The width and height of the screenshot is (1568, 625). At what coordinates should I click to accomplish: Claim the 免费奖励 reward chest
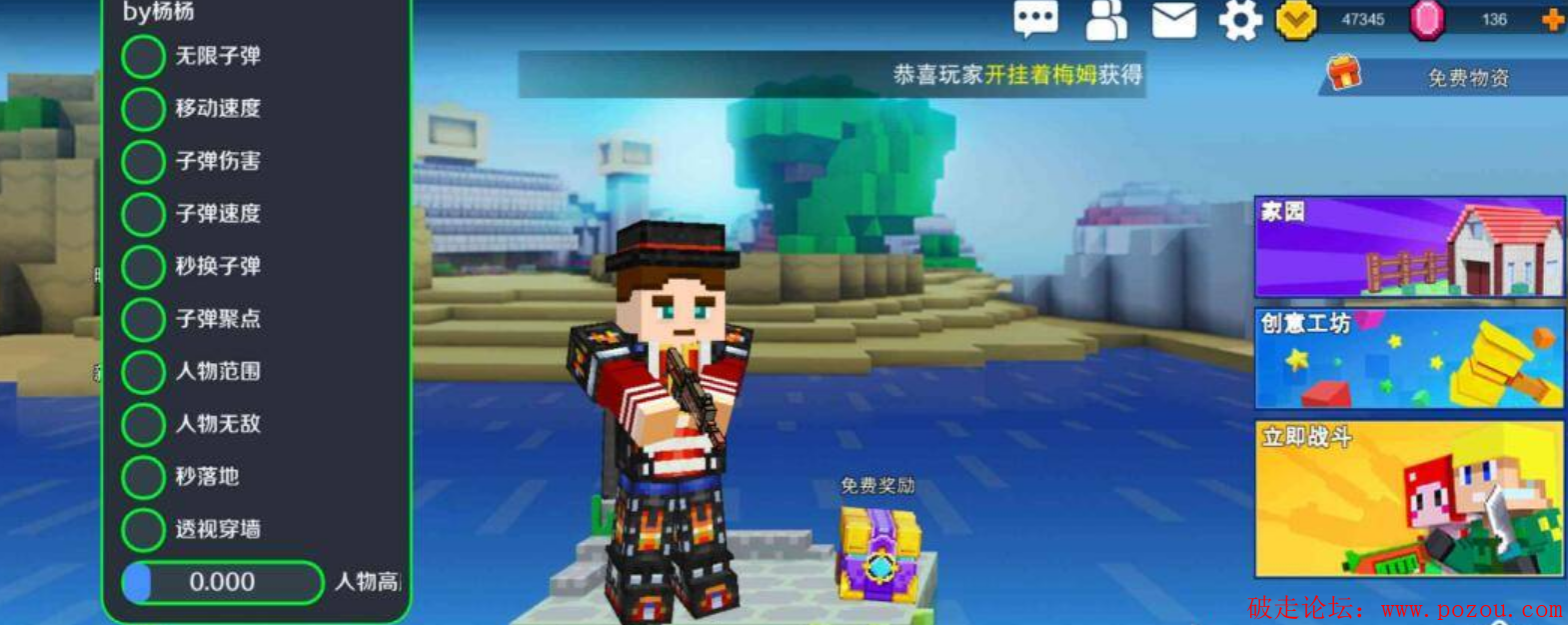878,552
